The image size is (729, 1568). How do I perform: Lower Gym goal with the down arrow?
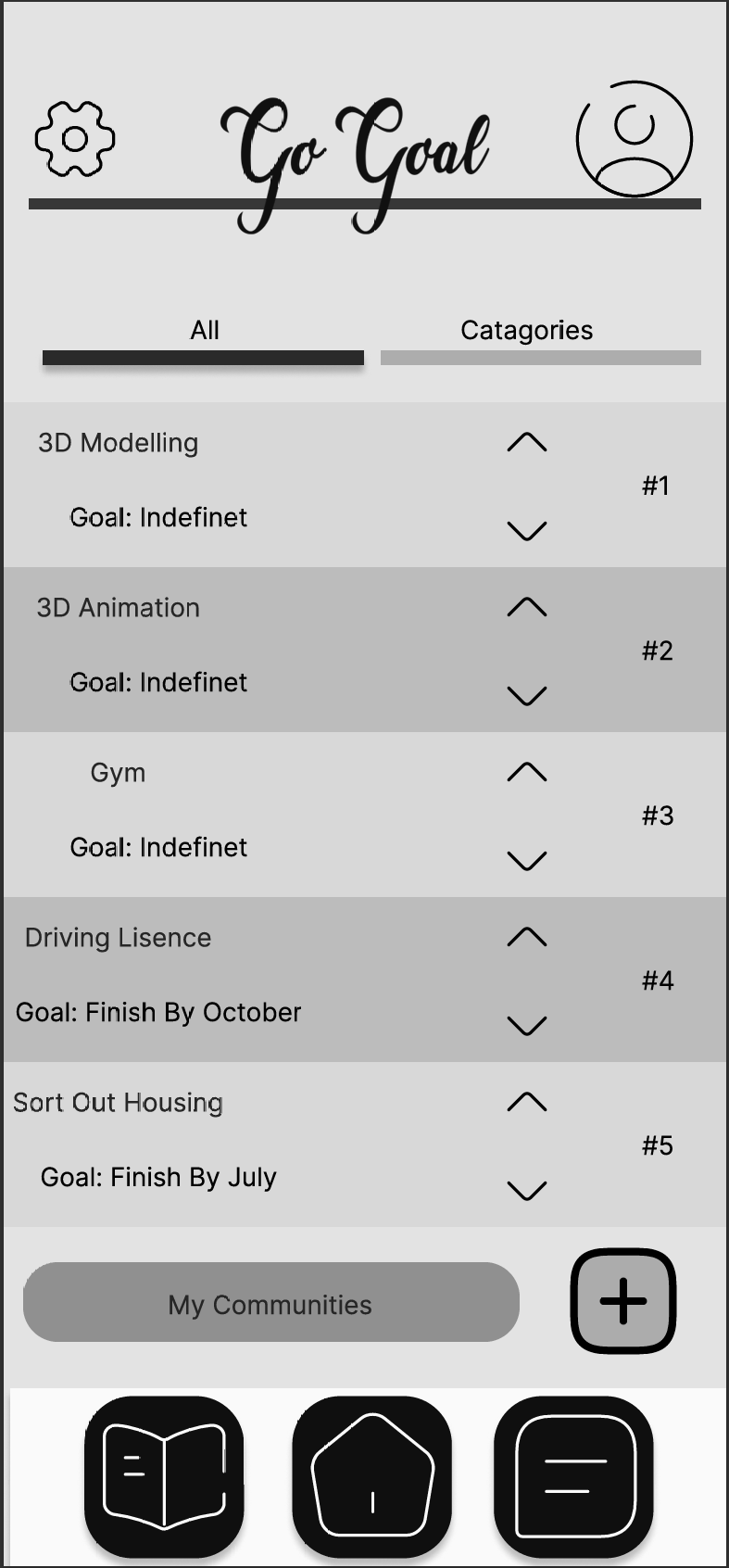click(527, 861)
